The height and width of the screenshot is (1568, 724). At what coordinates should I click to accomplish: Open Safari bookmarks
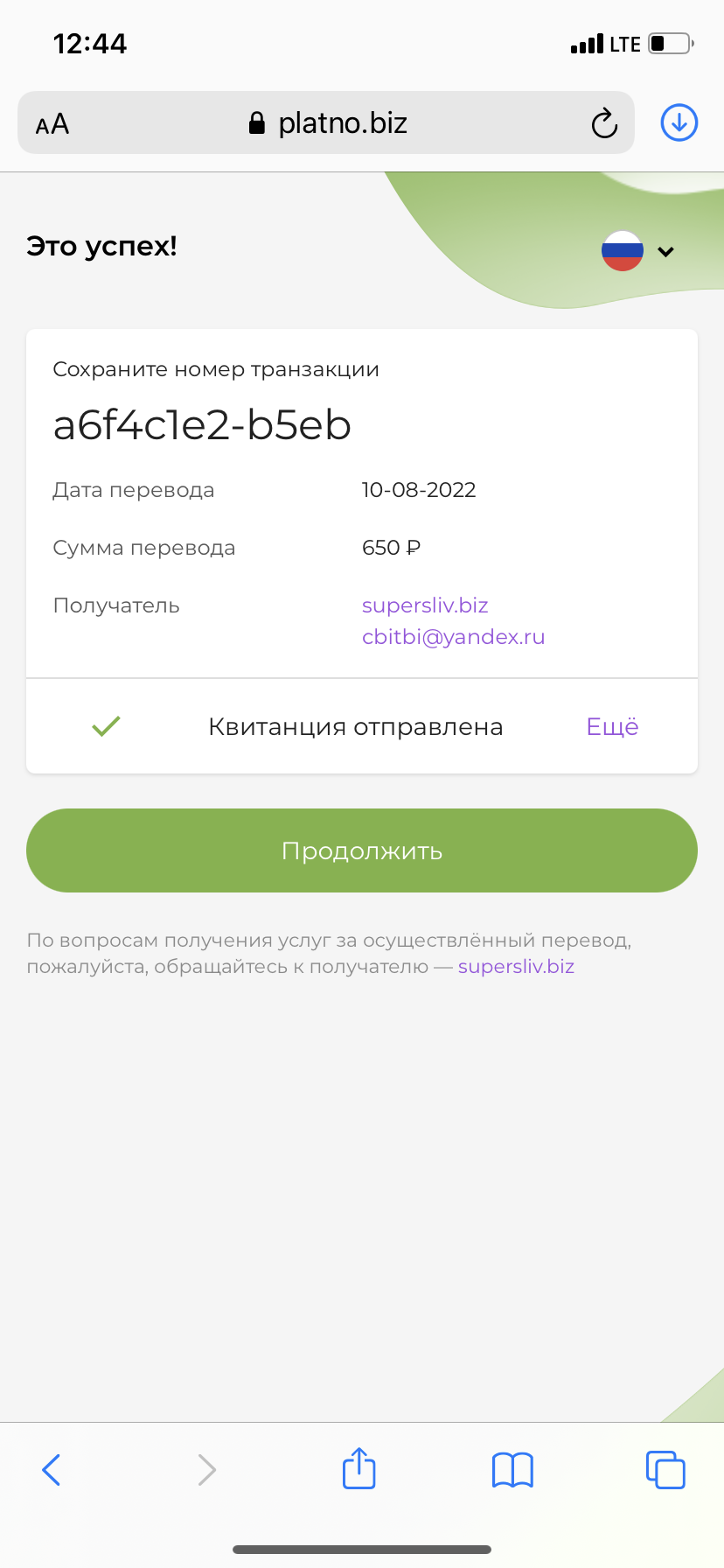[512, 1470]
